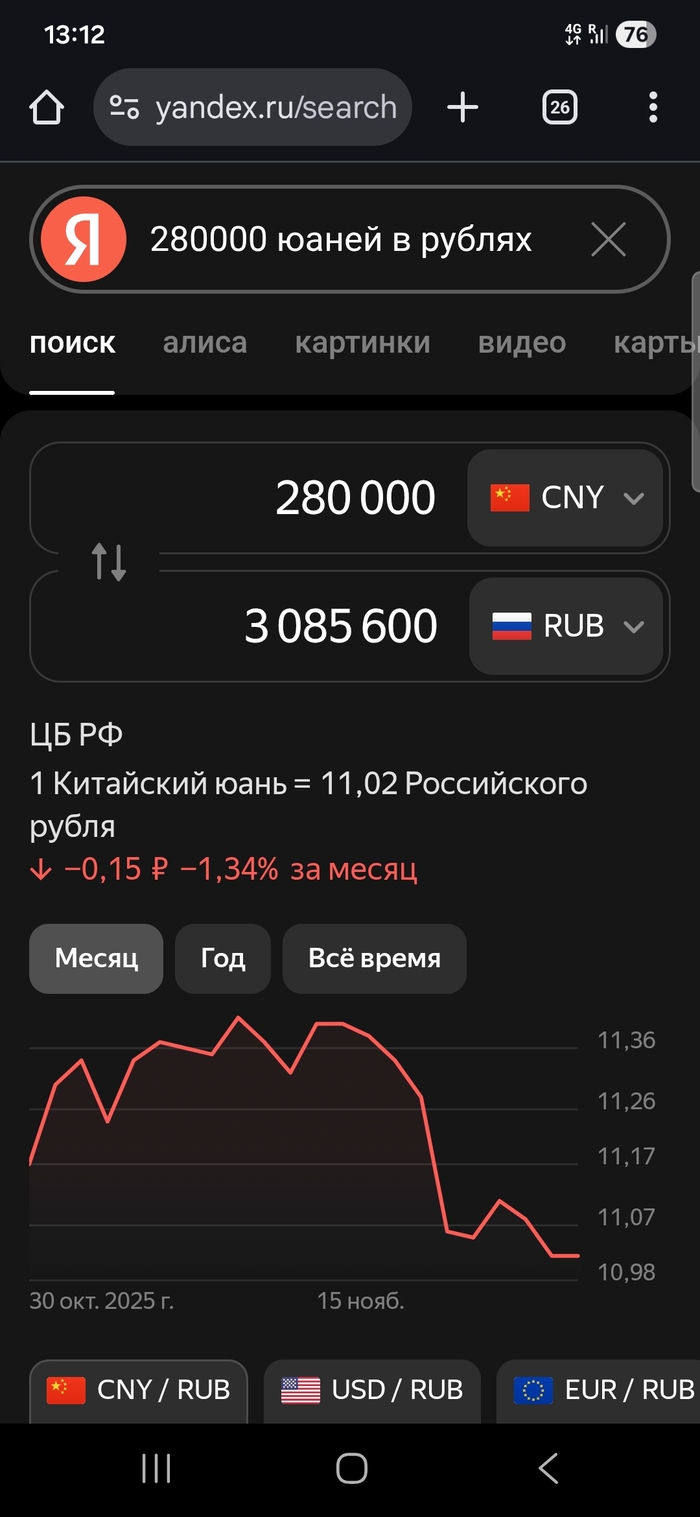700x1517 pixels.
Task: Switch to the алиса tab
Action: pos(204,343)
